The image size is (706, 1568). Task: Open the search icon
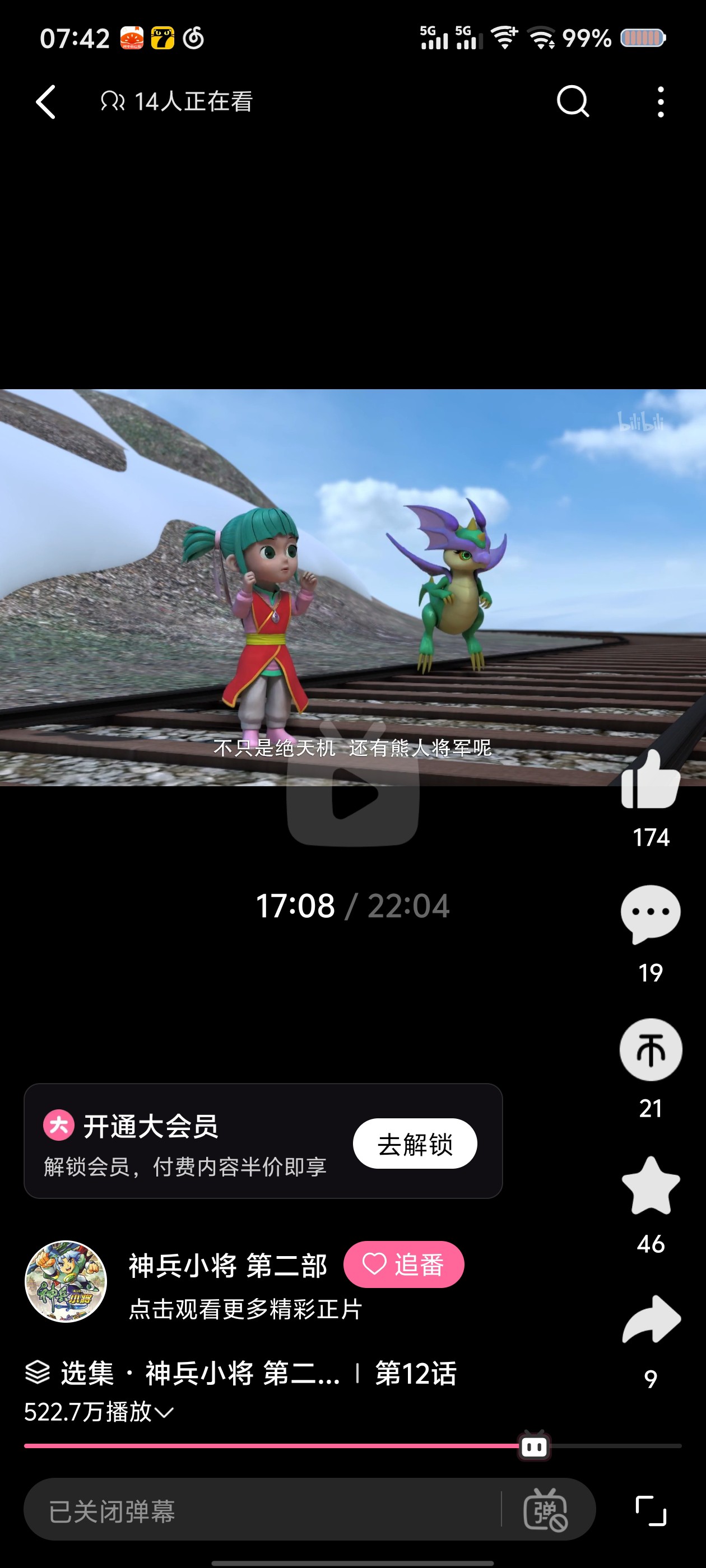(573, 102)
